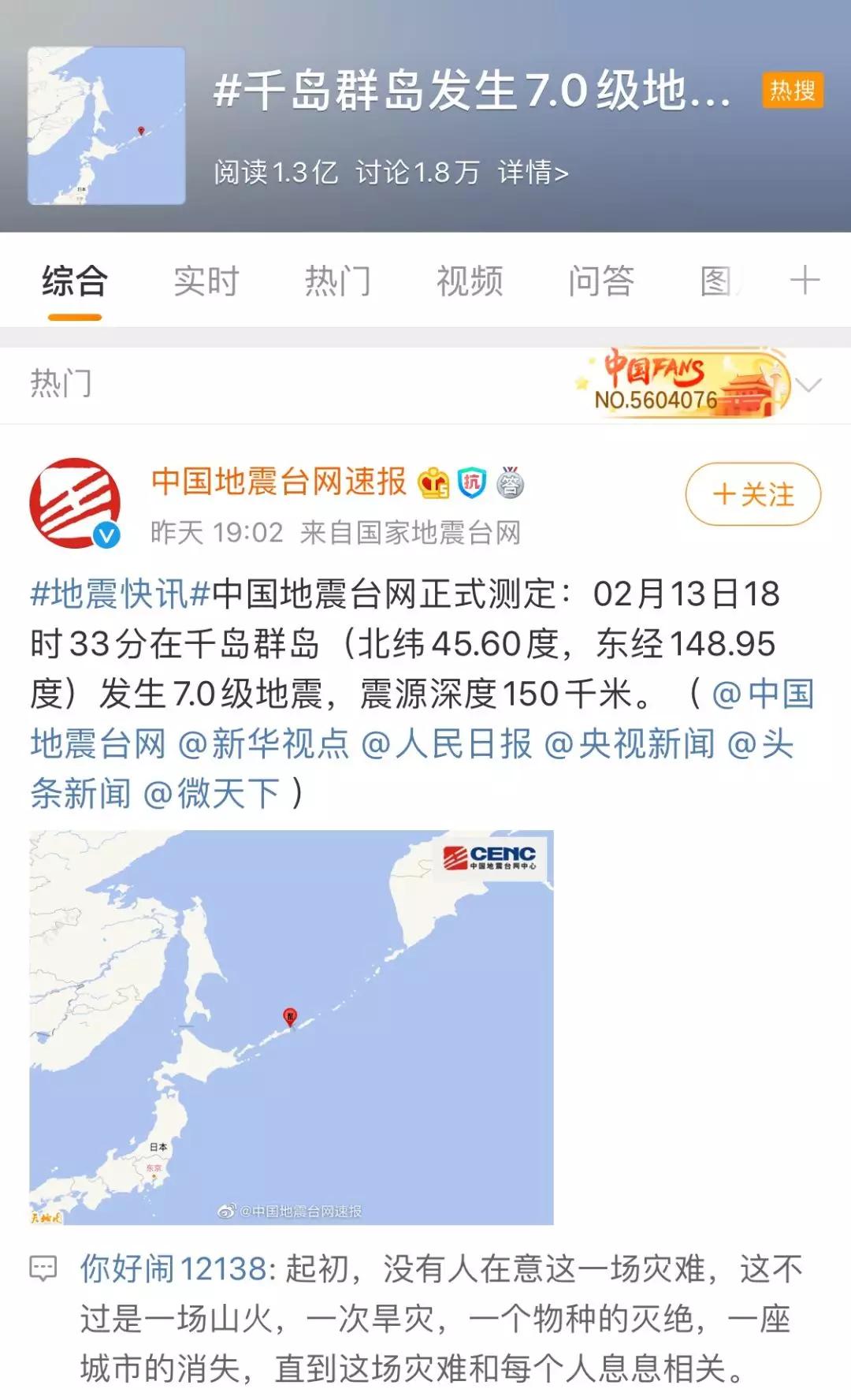The width and height of the screenshot is (851, 1400).
Task: View the earthquake map image in the post
Action: pyautogui.click(x=292, y=1027)
